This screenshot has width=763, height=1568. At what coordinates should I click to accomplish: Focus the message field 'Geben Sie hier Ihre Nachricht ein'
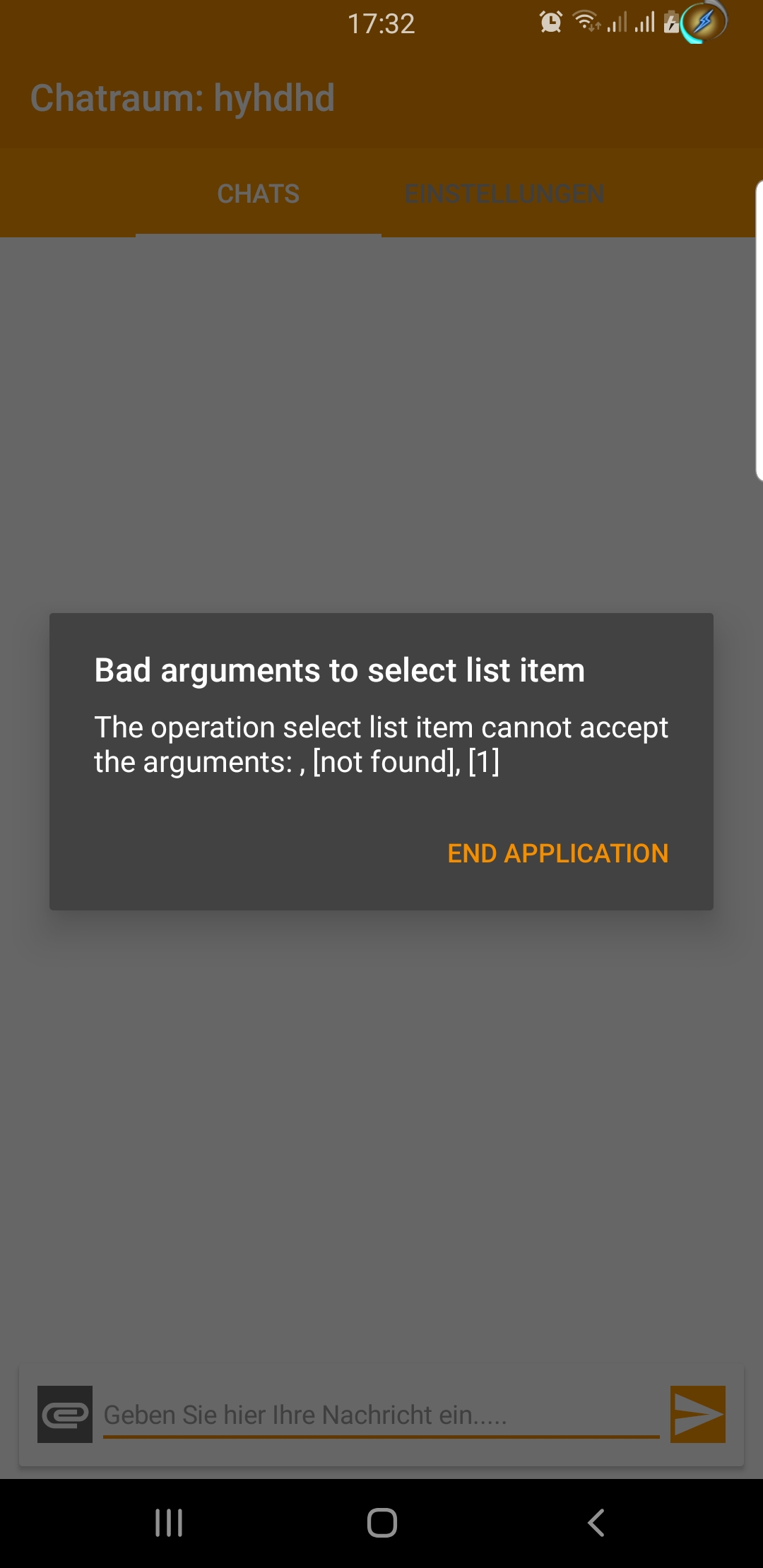pyautogui.click(x=381, y=1415)
